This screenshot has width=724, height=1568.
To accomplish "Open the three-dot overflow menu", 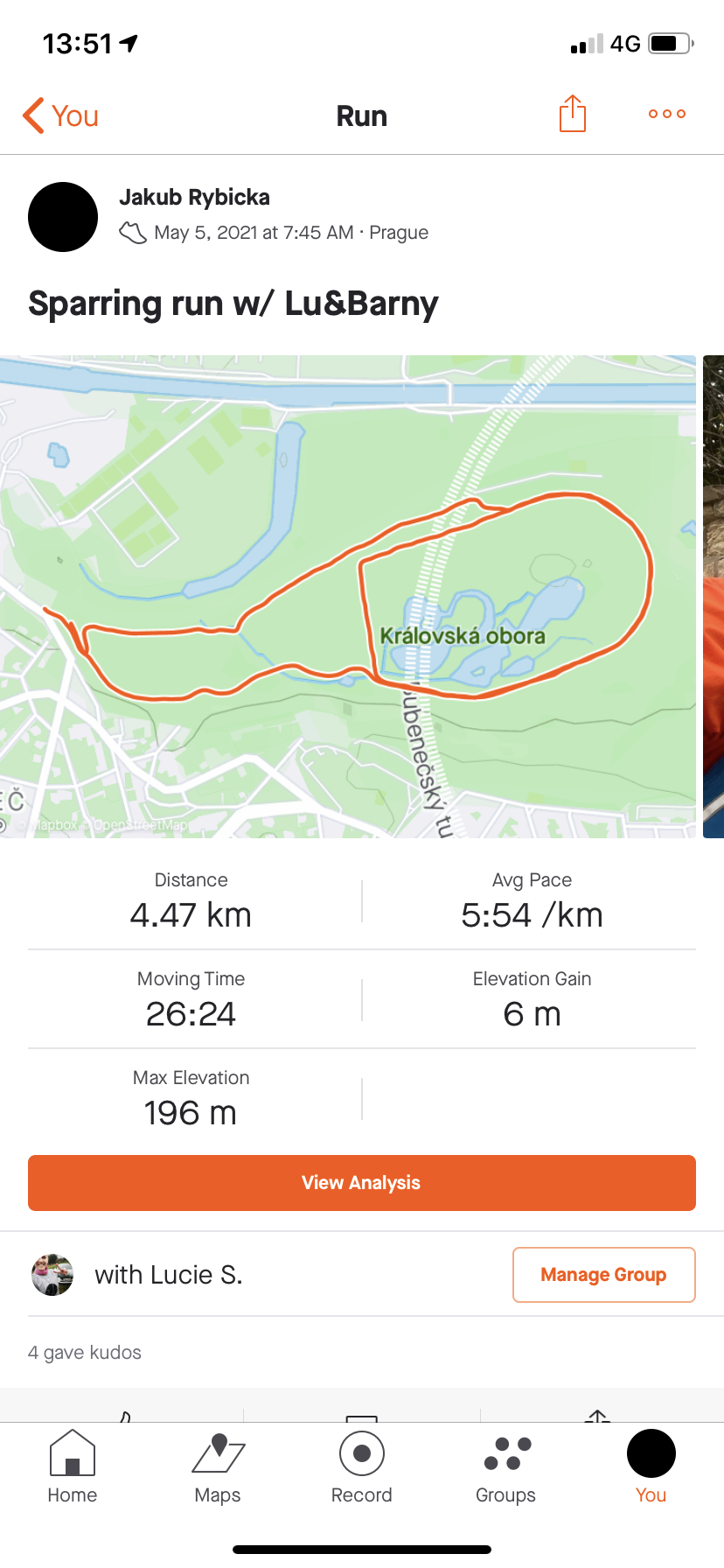I will (x=667, y=114).
